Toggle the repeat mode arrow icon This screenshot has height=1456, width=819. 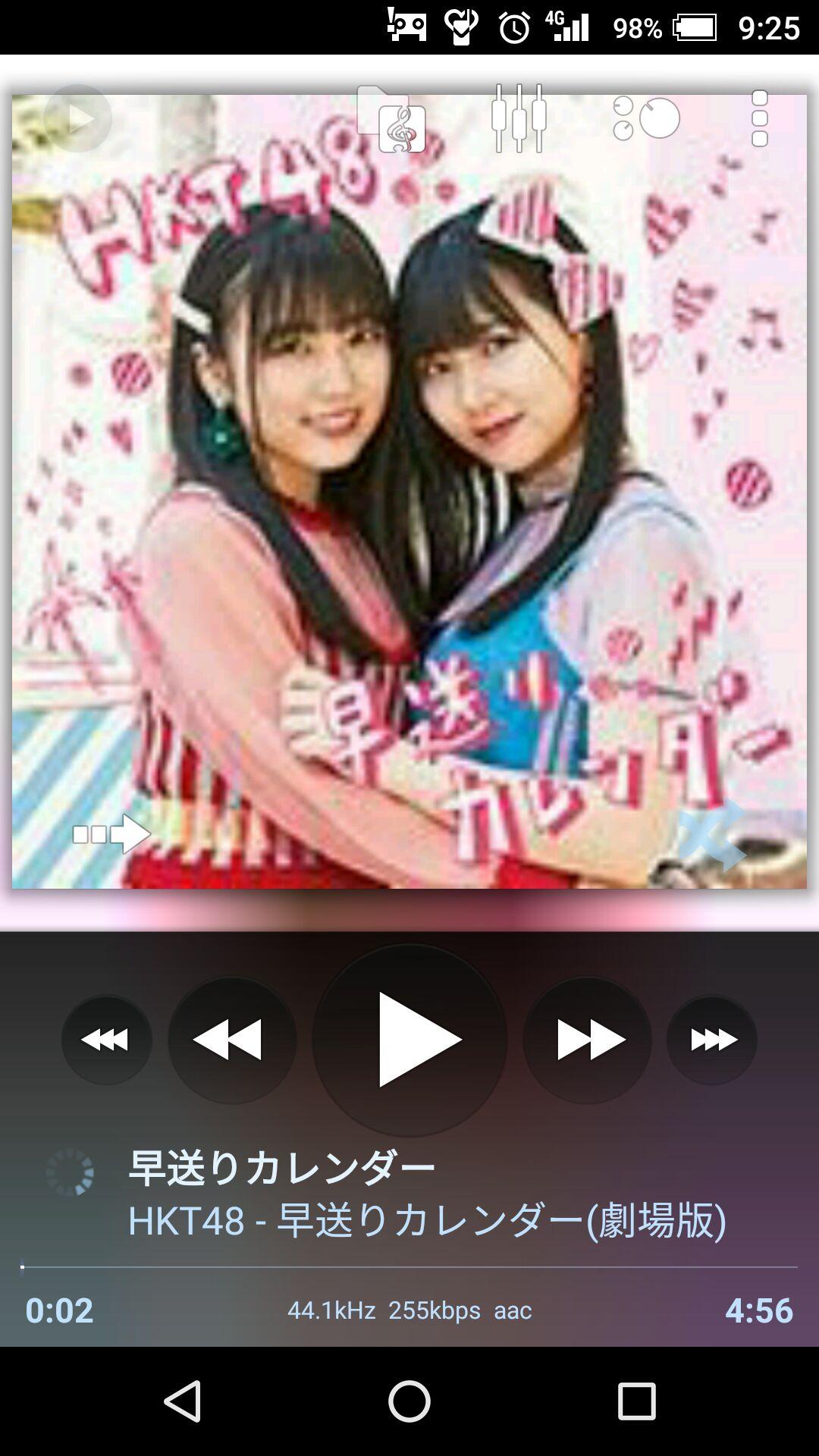click(x=111, y=834)
